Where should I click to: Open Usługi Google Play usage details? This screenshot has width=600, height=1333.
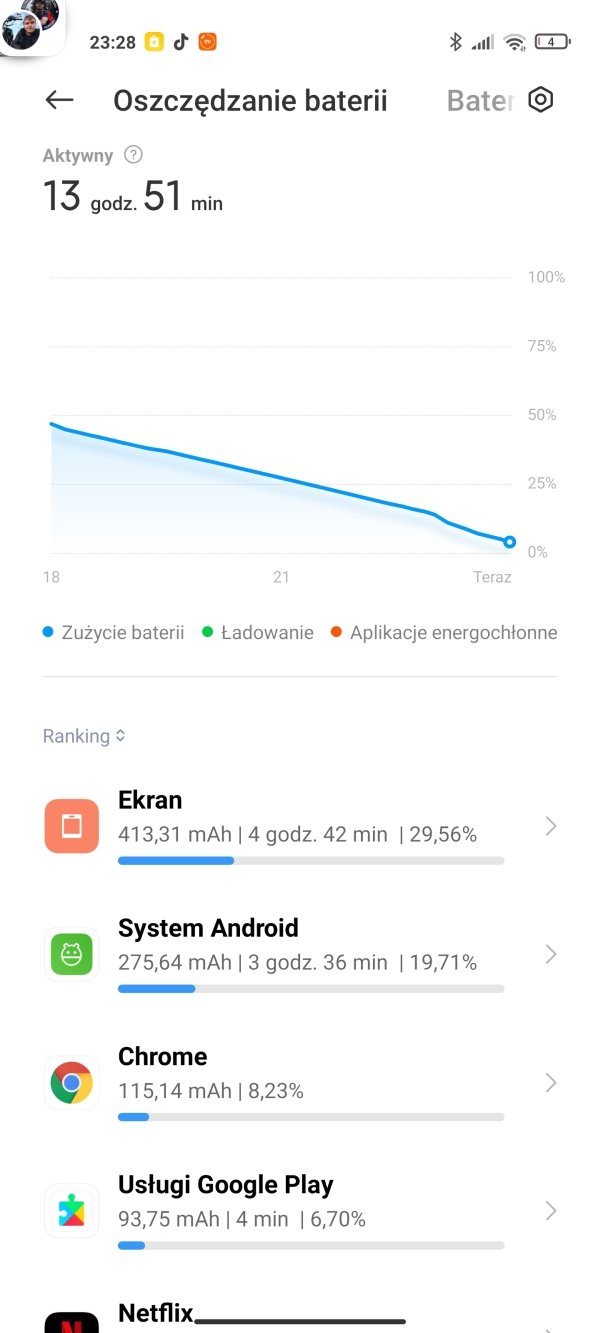[x=300, y=1211]
